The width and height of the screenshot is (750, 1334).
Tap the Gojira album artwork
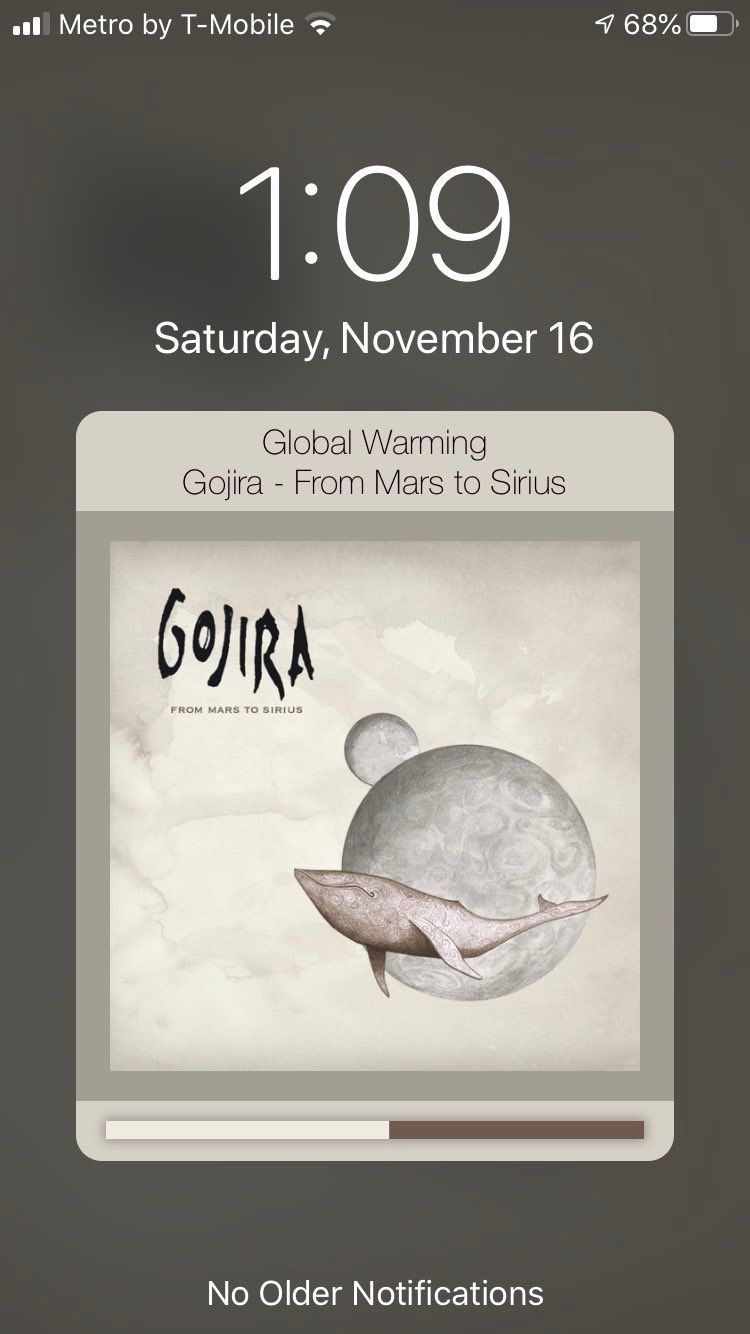[x=375, y=806]
